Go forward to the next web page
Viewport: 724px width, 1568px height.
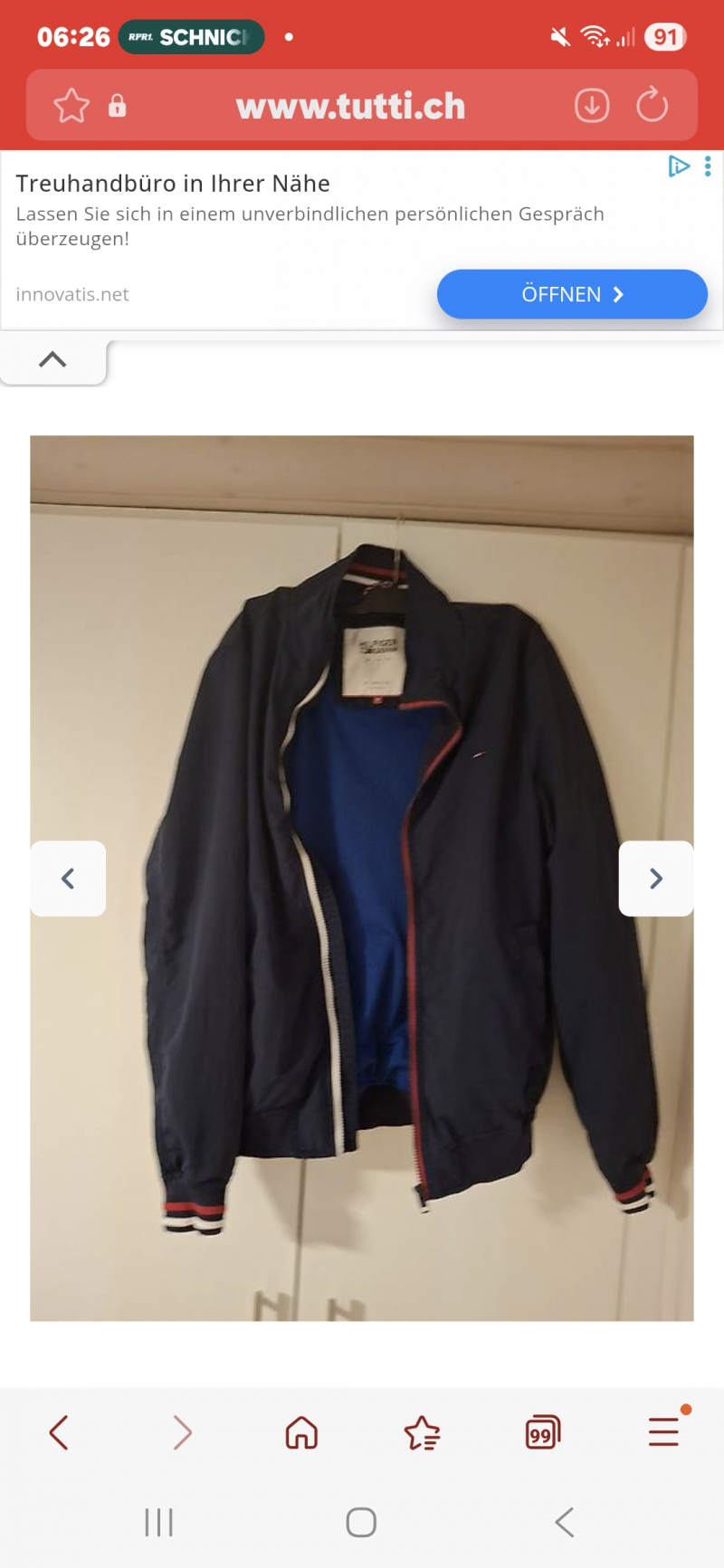point(182,1432)
